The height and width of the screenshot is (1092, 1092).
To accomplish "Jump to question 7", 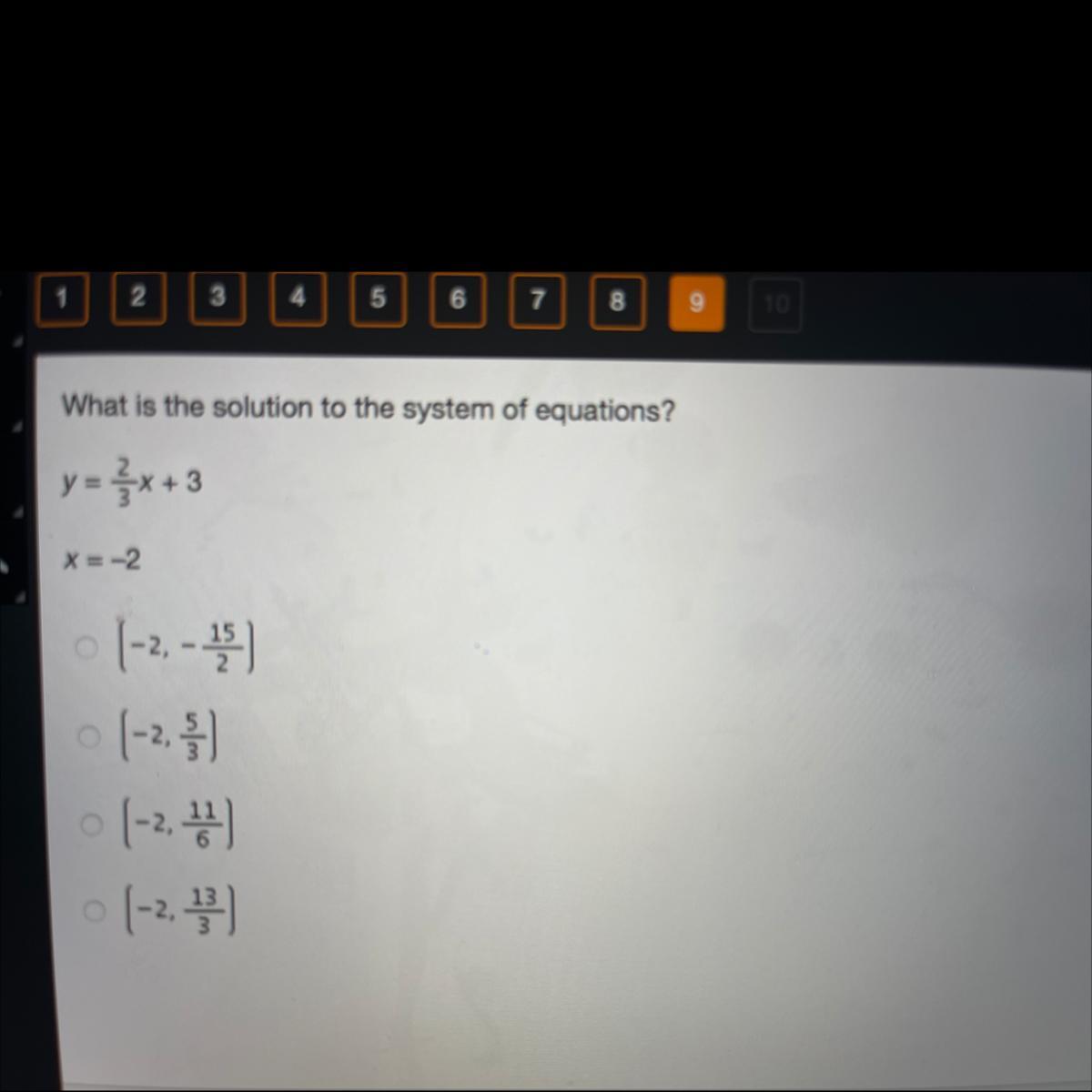I will click(537, 302).
